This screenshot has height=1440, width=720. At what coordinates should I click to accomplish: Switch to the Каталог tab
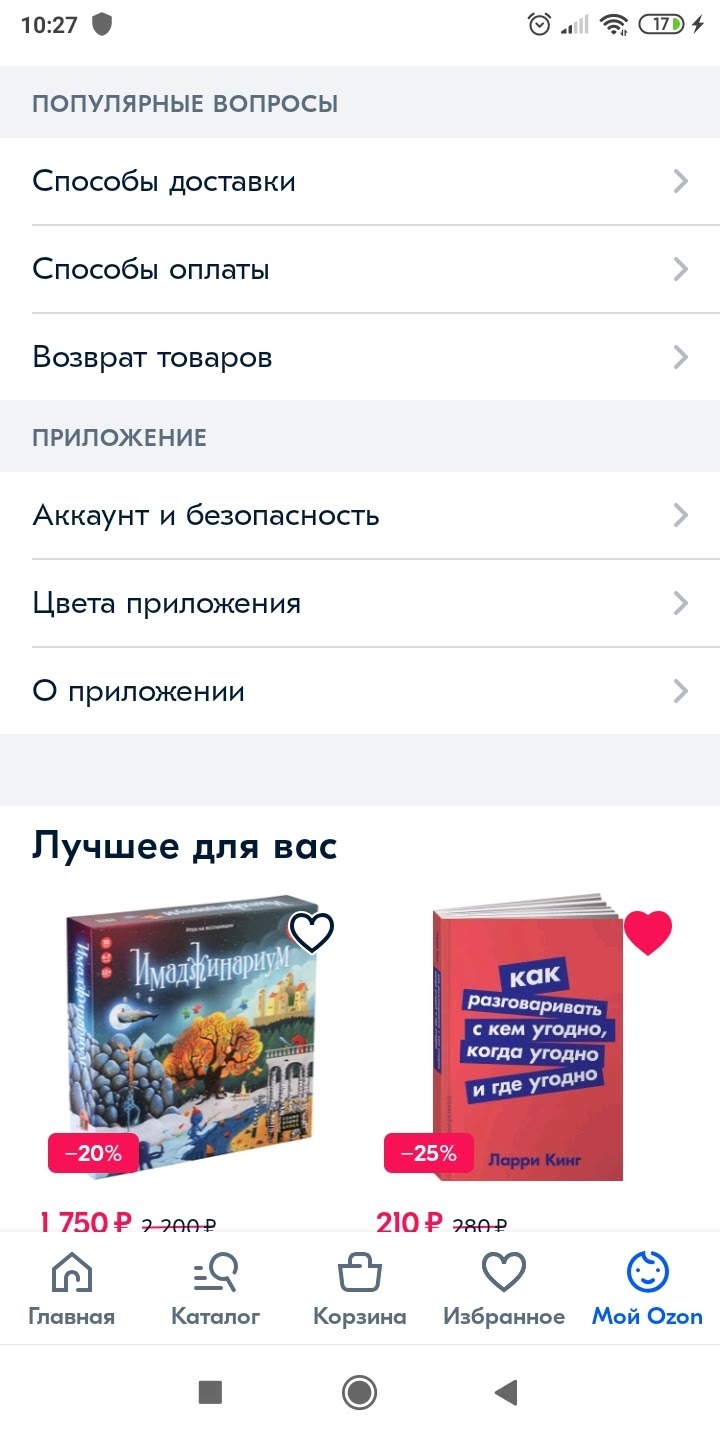[215, 1289]
